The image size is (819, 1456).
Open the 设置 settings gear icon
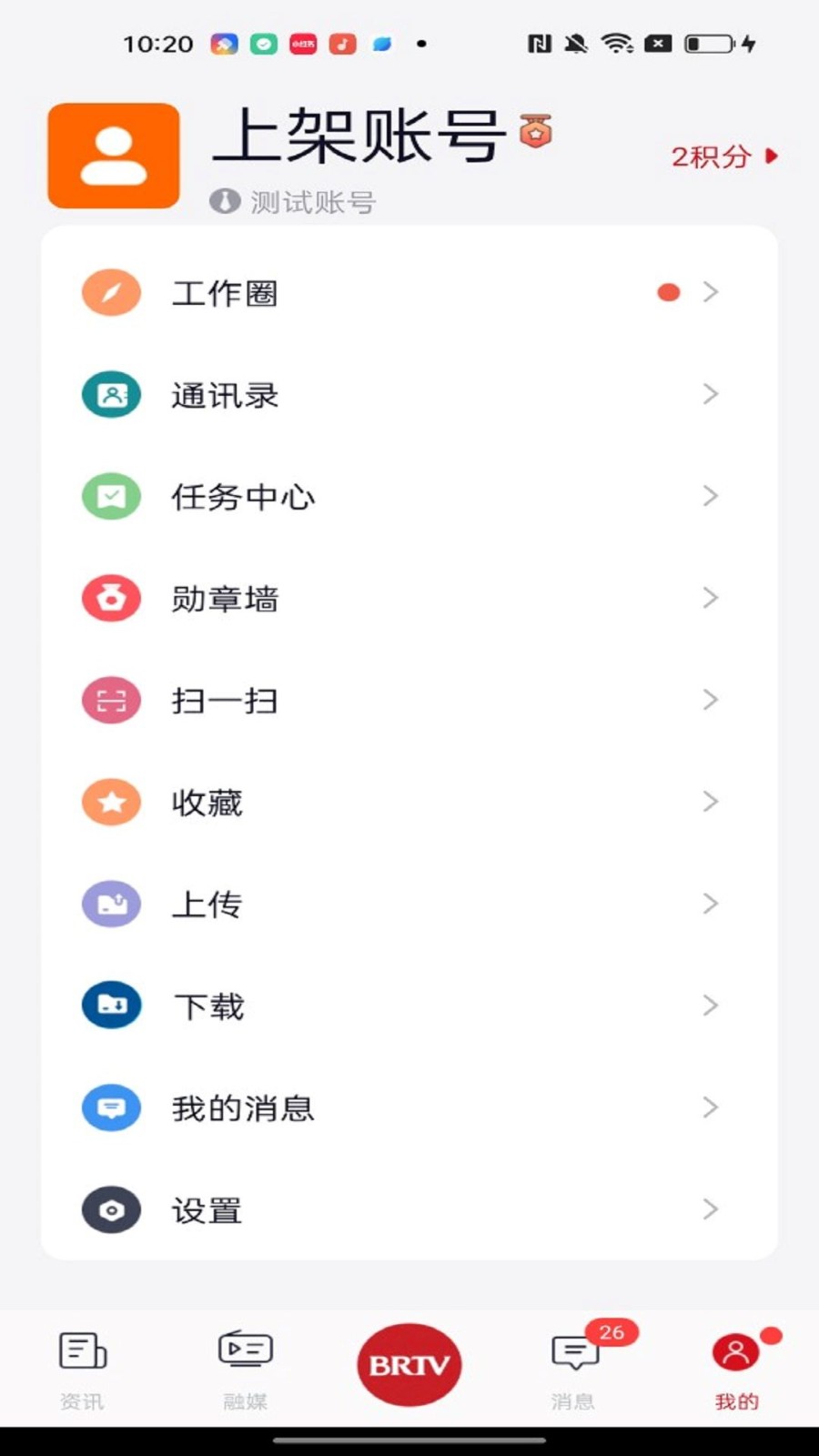111,1209
